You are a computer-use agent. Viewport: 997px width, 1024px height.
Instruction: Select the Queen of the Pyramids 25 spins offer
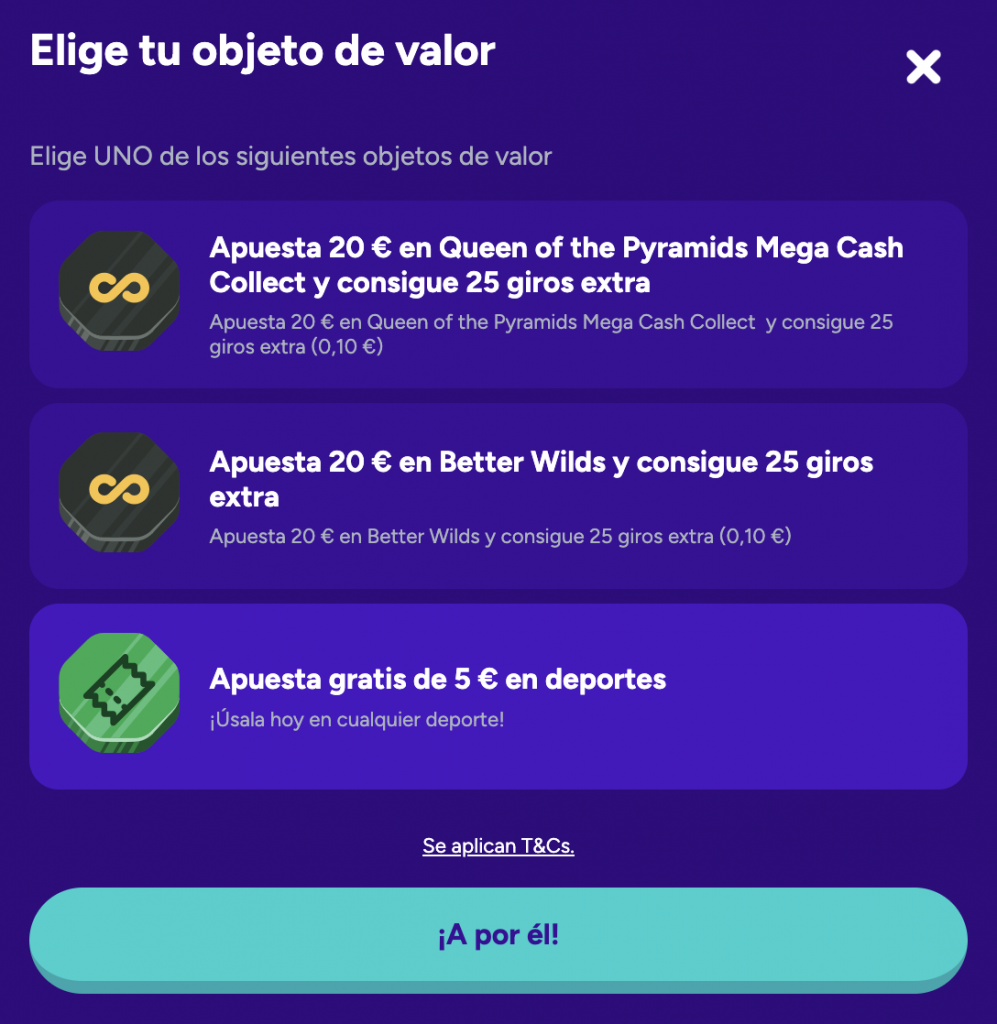(x=498, y=294)
